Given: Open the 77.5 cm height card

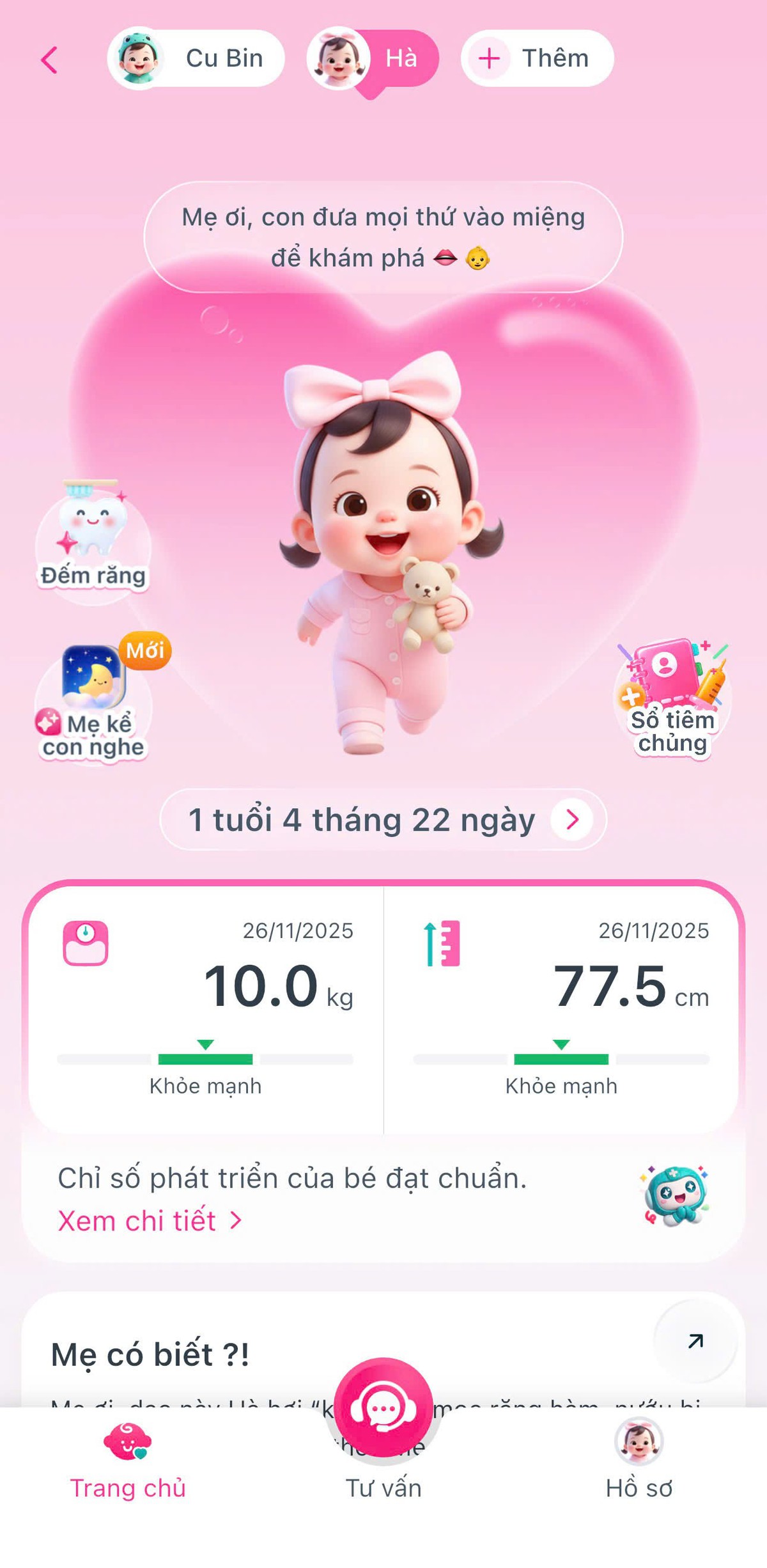Looking at the screenshot, I should click(561, 1009).
